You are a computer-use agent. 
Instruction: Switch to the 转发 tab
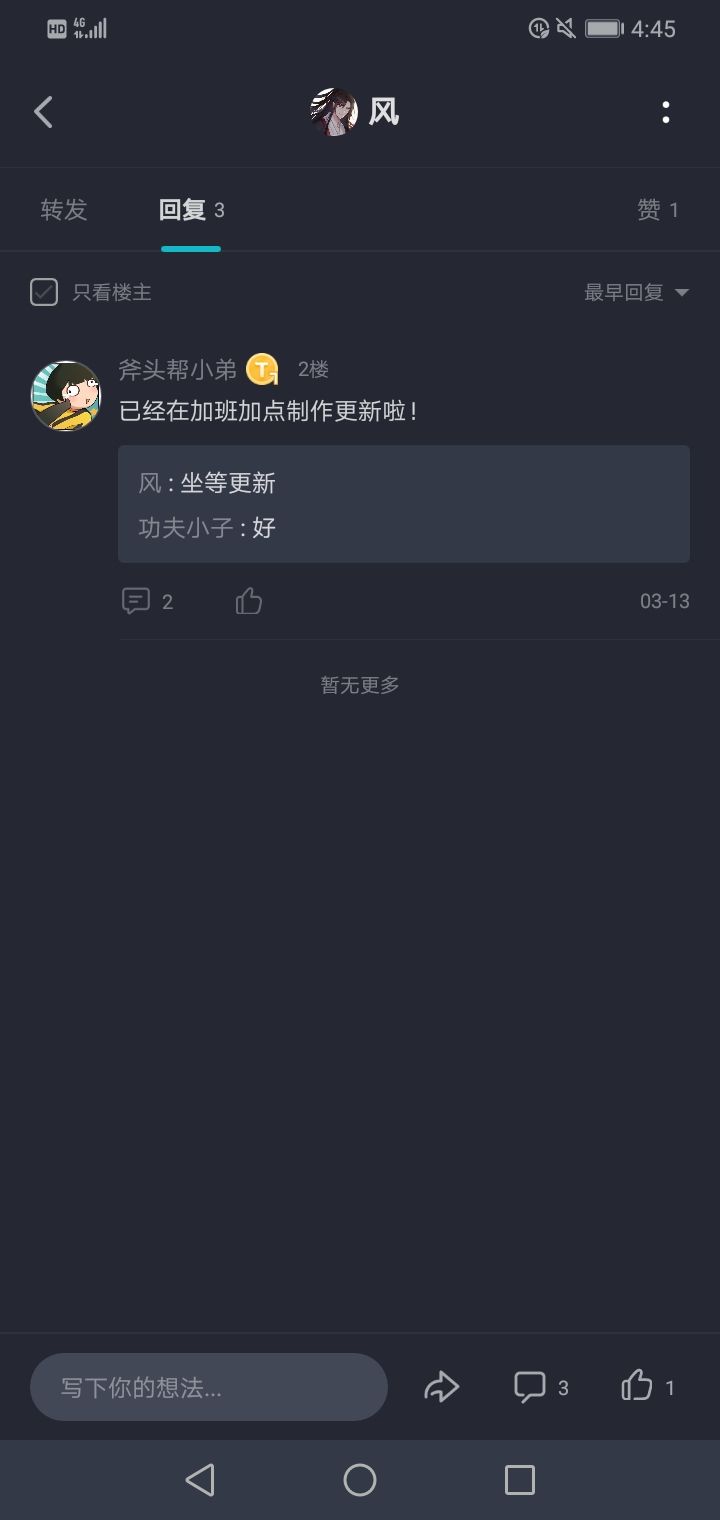64,209
